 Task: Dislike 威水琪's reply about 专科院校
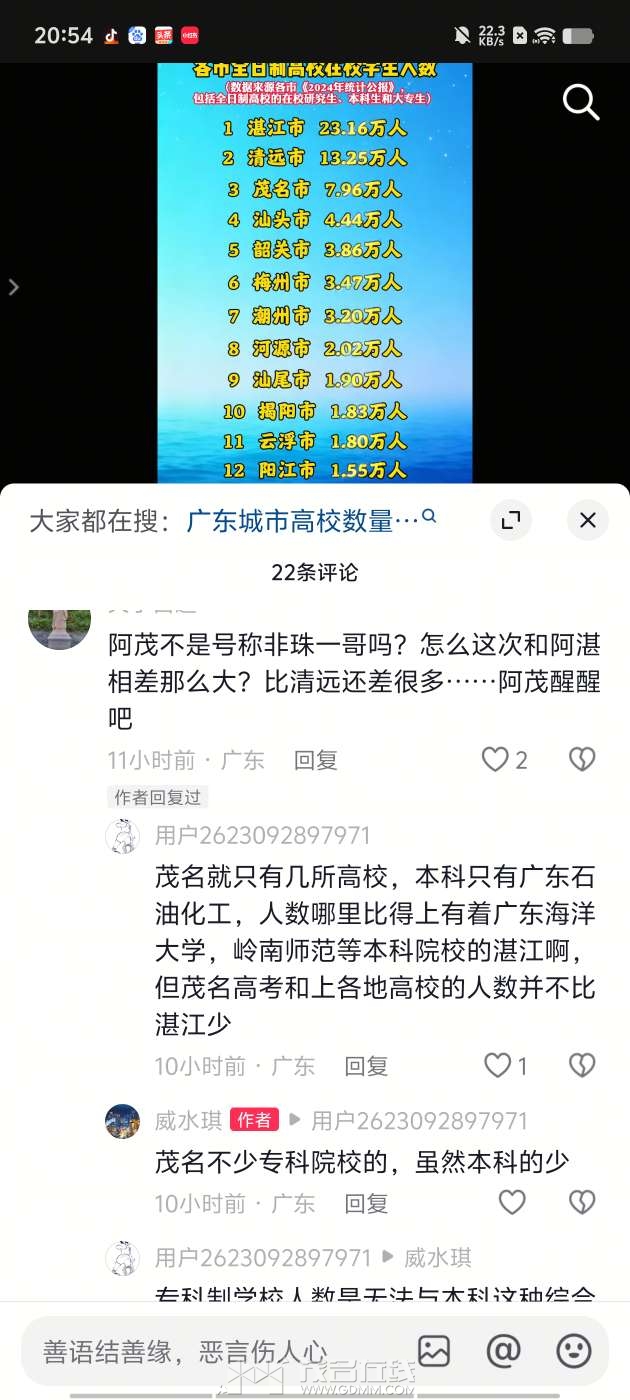[x=582, y=1202]
